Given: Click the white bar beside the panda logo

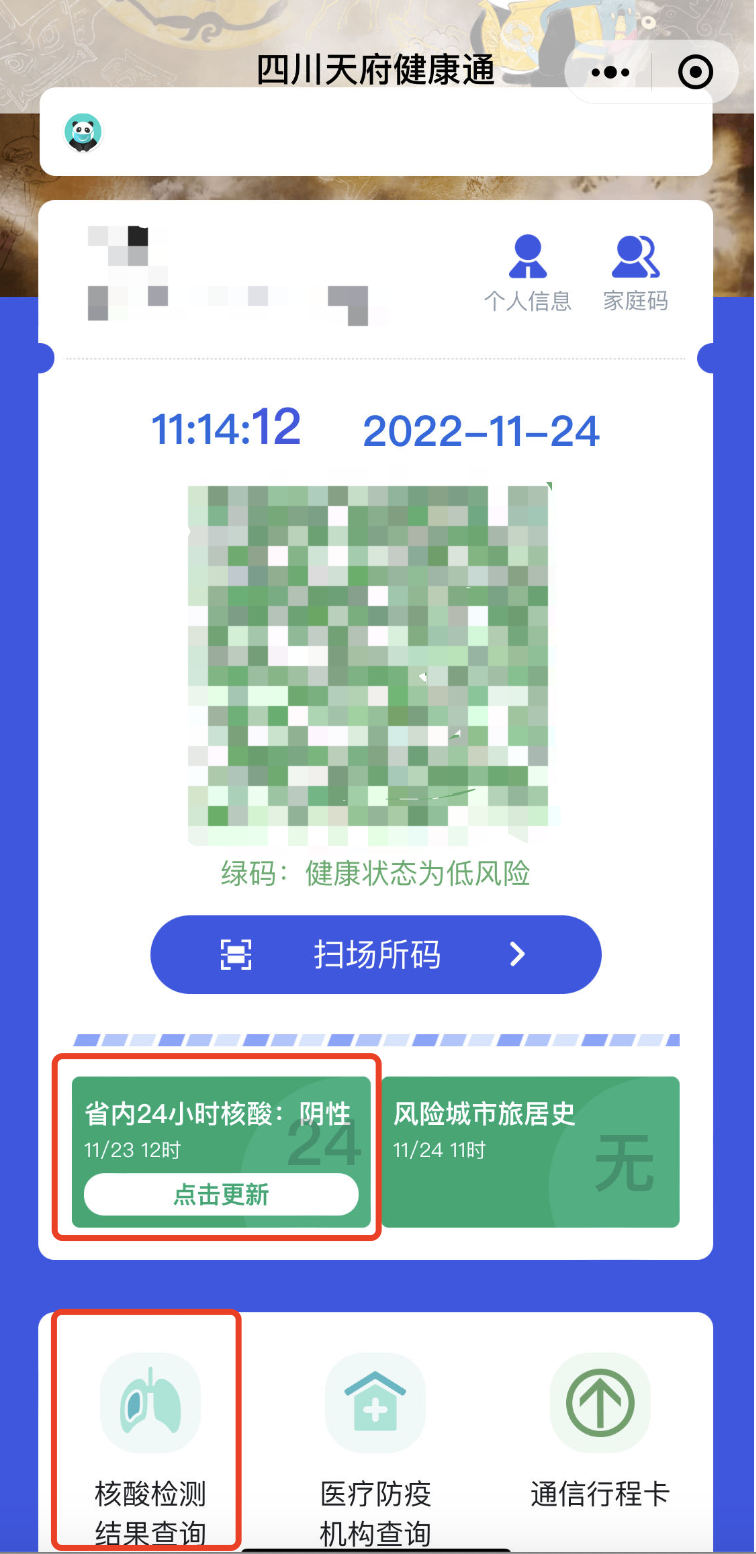Looking at the screenshot, I should (400, 133).
